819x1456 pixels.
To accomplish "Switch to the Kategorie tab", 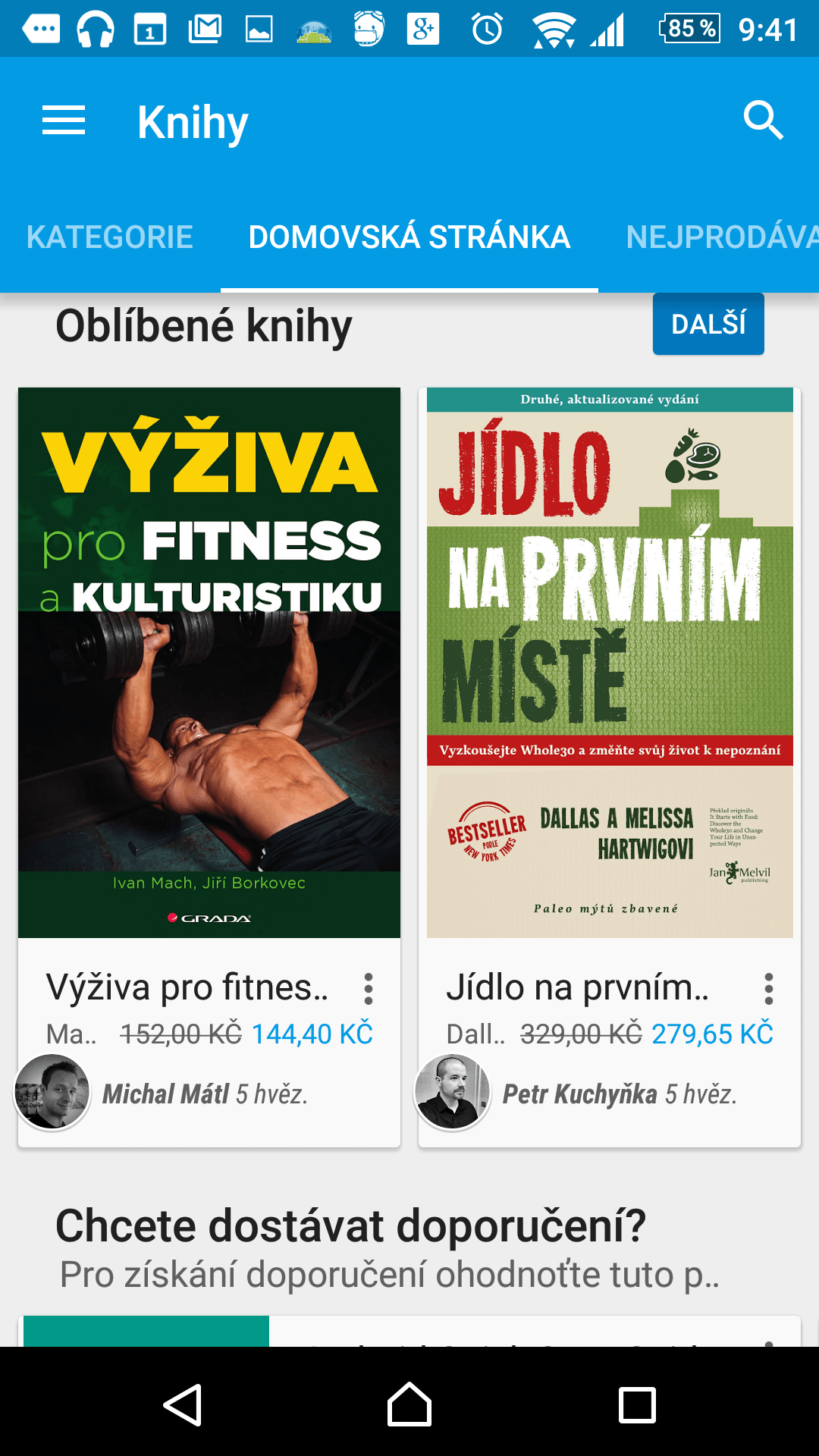I will point(110,237).
